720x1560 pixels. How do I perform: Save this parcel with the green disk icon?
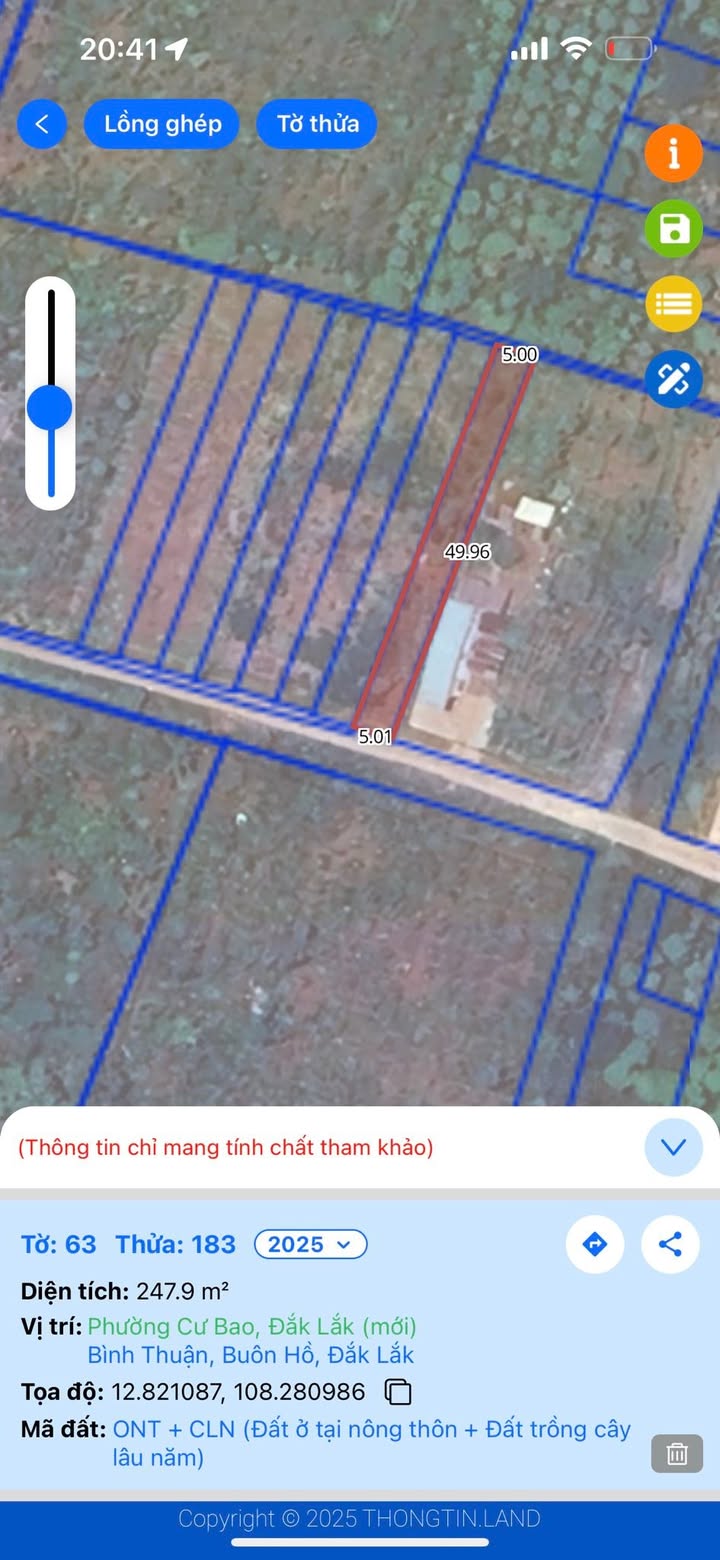673,229
